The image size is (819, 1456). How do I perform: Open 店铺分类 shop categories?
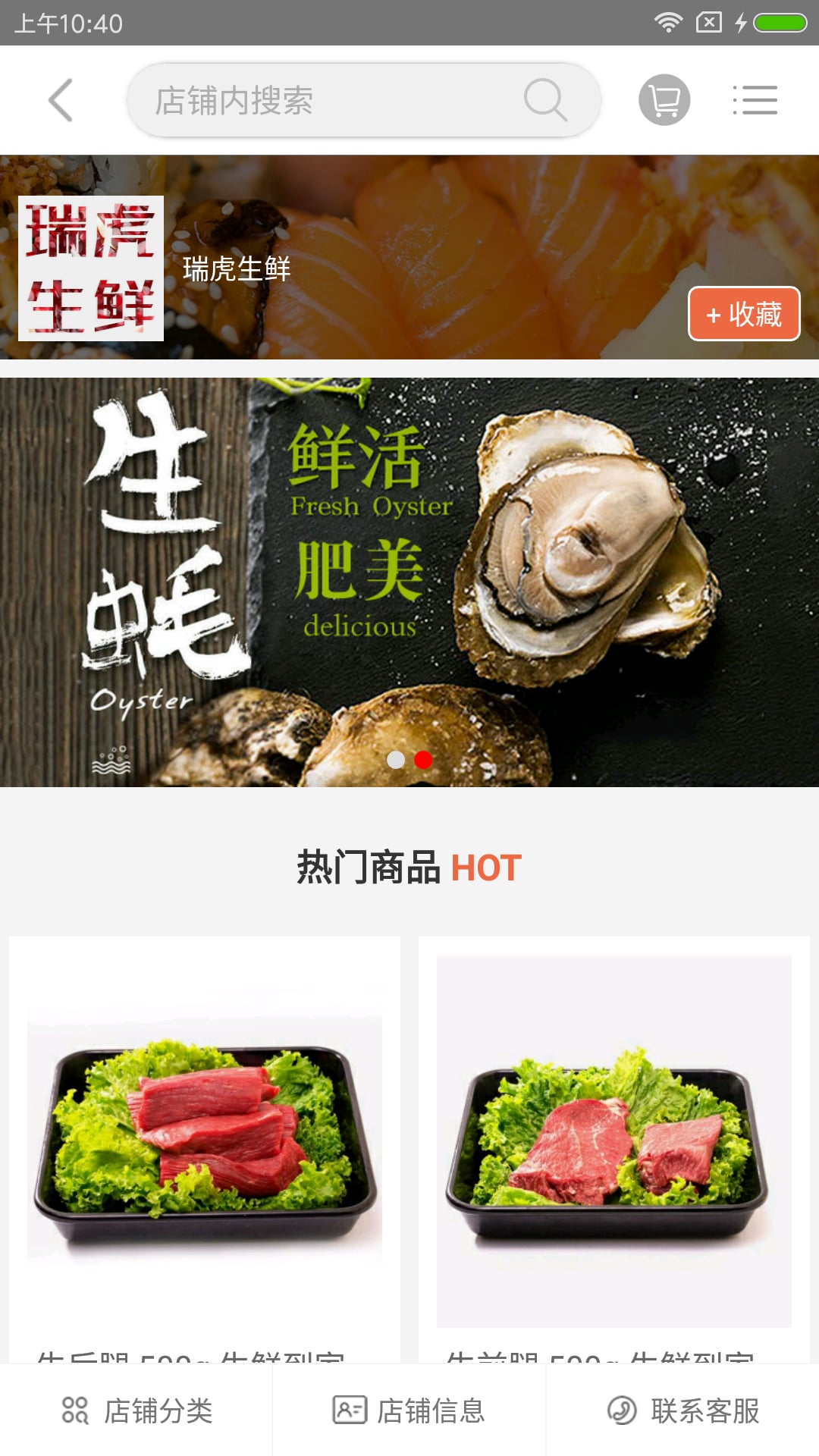pyautogui.click(x=136, y=1410)
